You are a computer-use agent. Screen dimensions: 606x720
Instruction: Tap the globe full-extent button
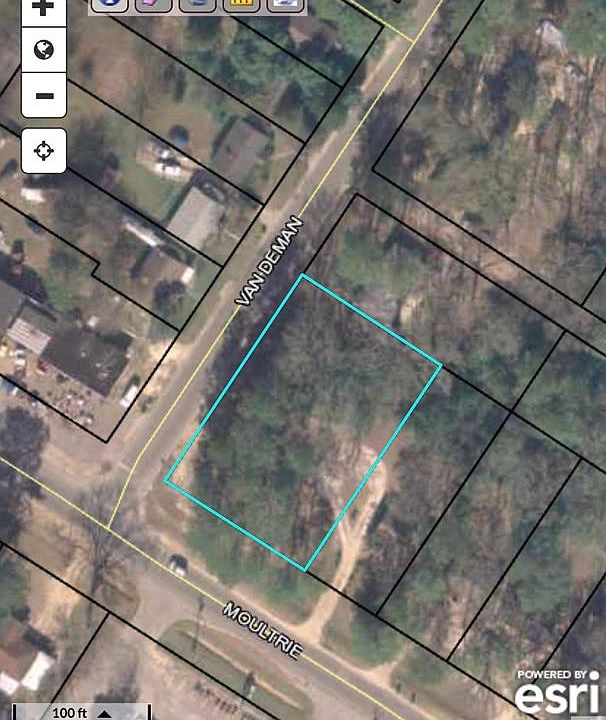coord(44,50)
